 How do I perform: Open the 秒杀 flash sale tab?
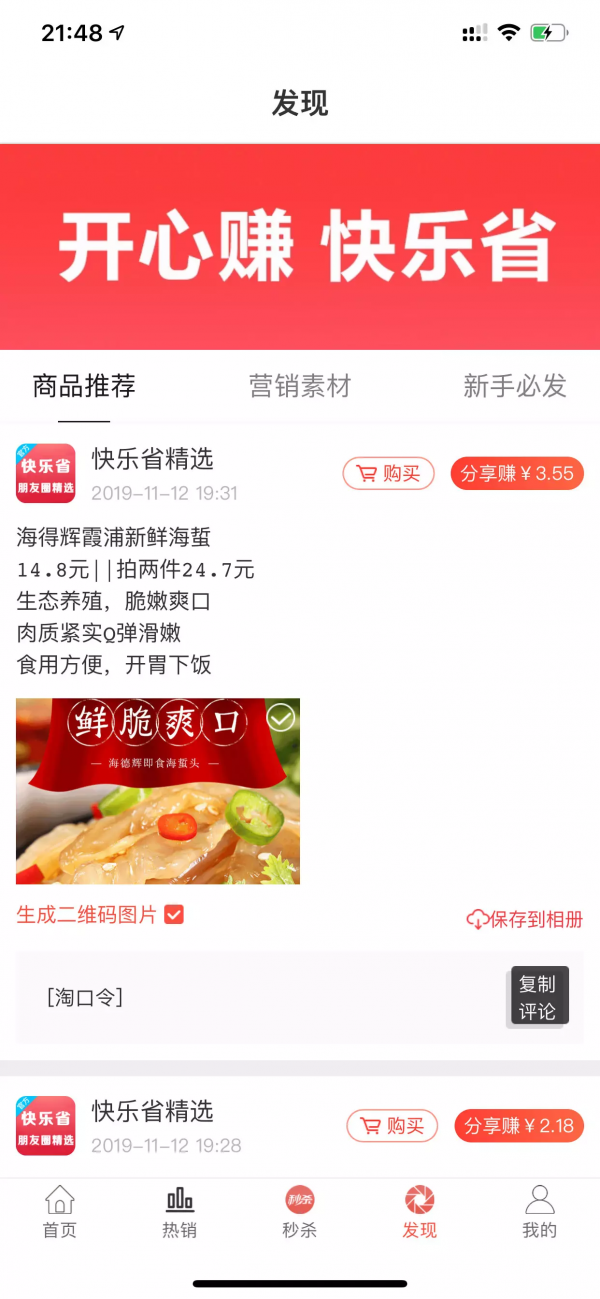point(300,1211)
